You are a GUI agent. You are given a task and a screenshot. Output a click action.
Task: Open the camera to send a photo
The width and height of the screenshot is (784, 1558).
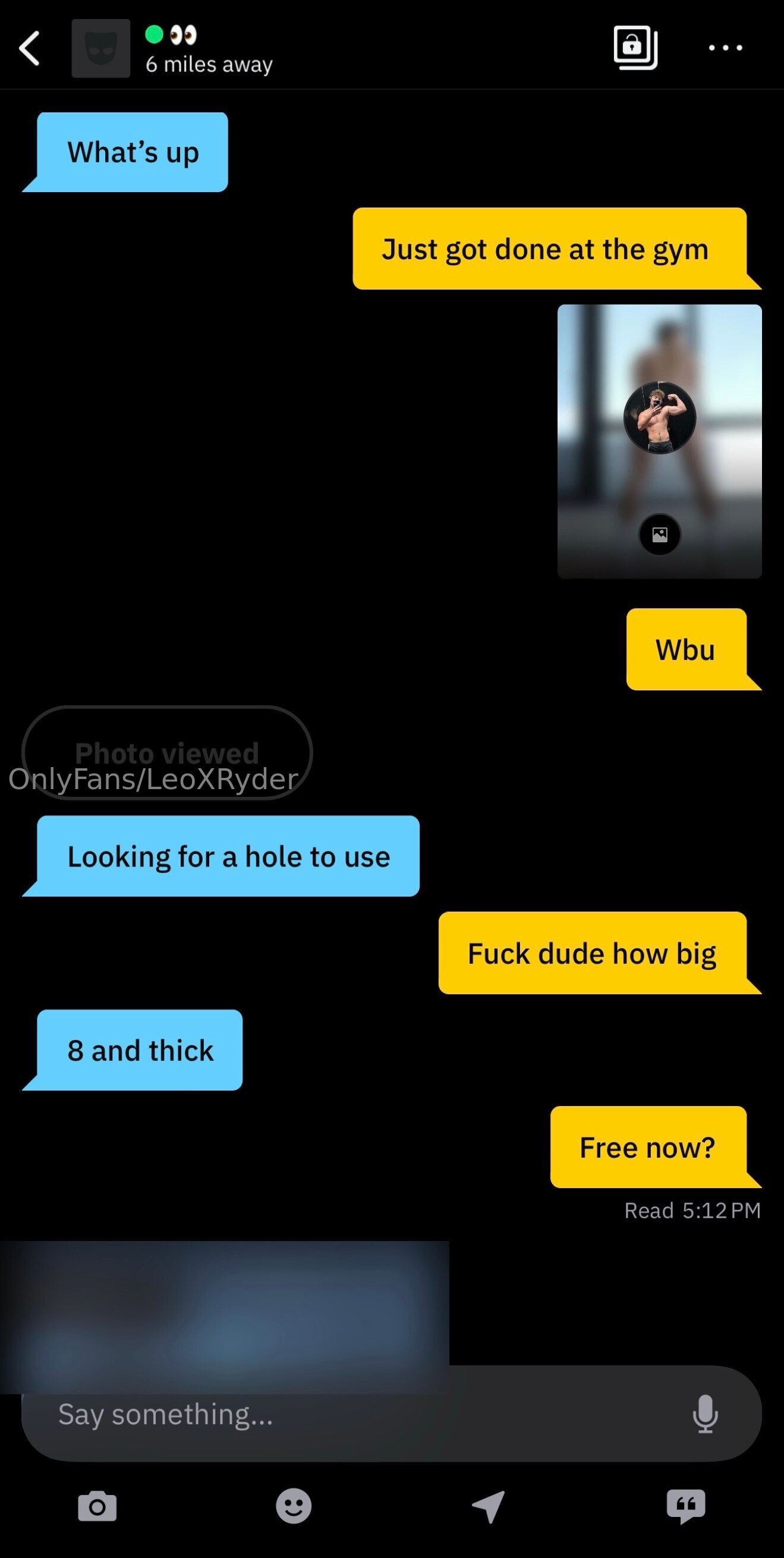tap(97, 1506)
